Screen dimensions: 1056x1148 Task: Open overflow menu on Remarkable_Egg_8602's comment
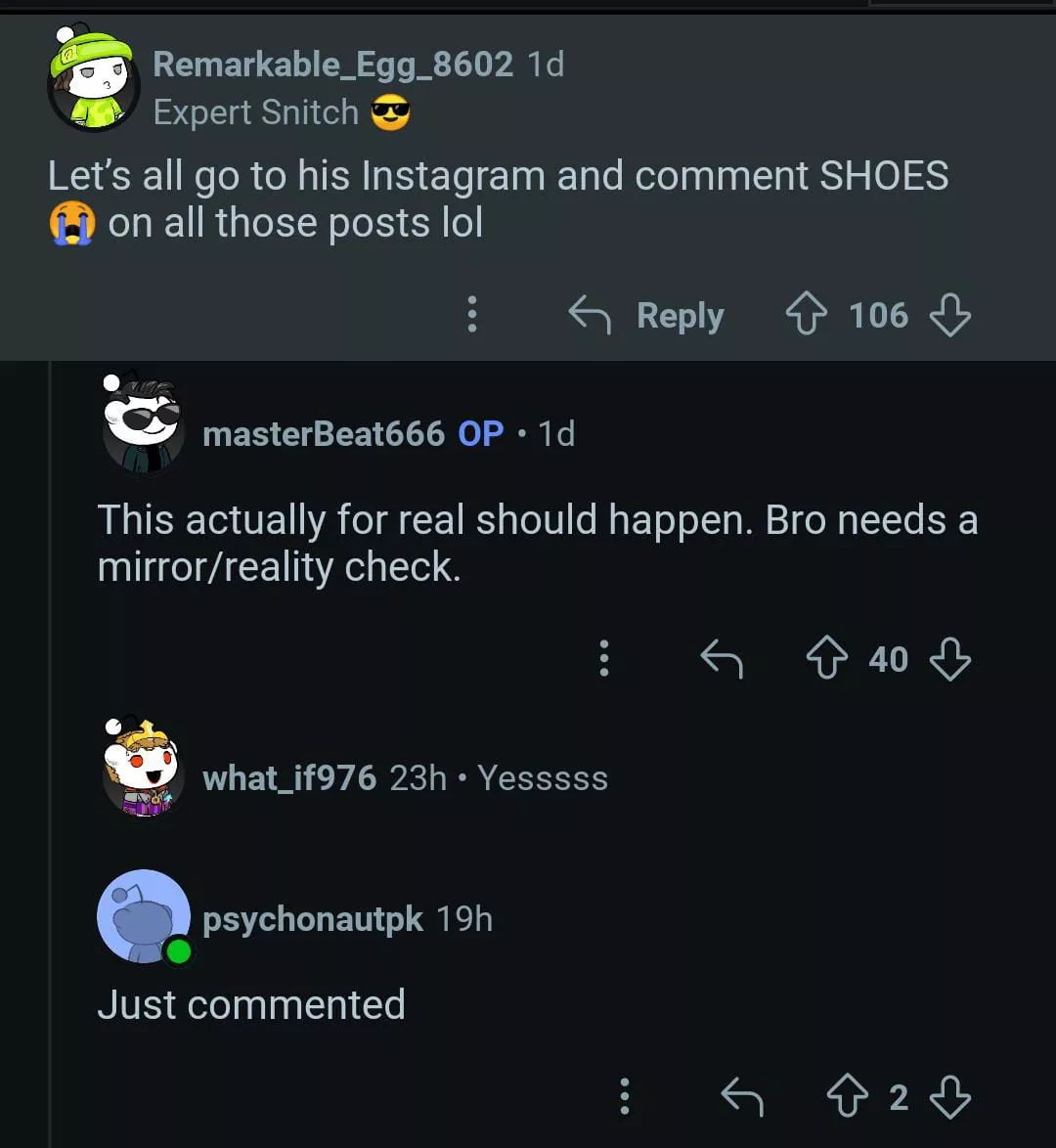click(x=472, y=315)
